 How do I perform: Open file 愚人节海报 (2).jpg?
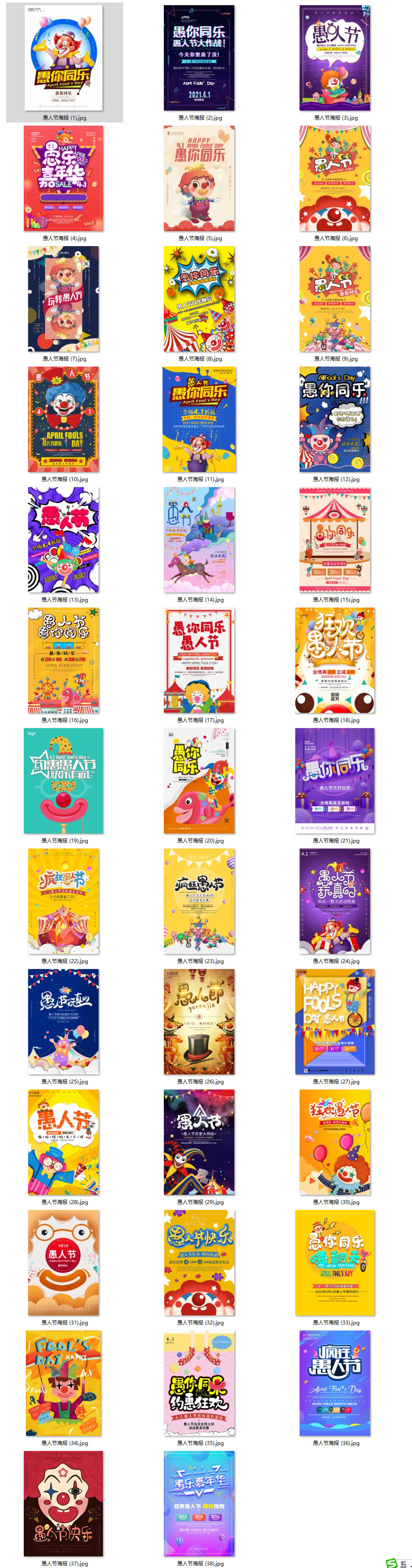[199, 58]
